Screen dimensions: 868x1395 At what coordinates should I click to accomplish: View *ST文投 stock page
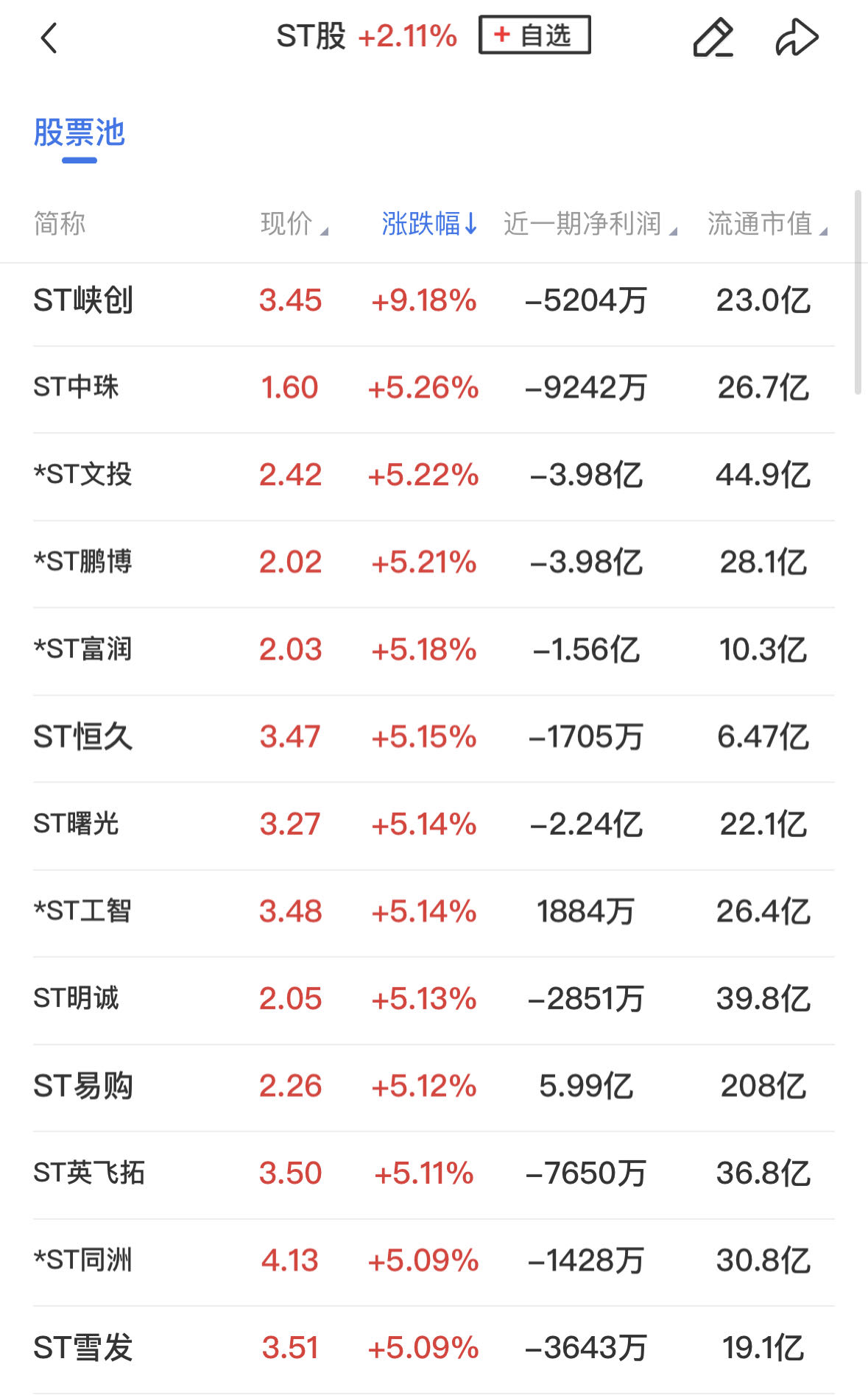click(x=83, y=475)
